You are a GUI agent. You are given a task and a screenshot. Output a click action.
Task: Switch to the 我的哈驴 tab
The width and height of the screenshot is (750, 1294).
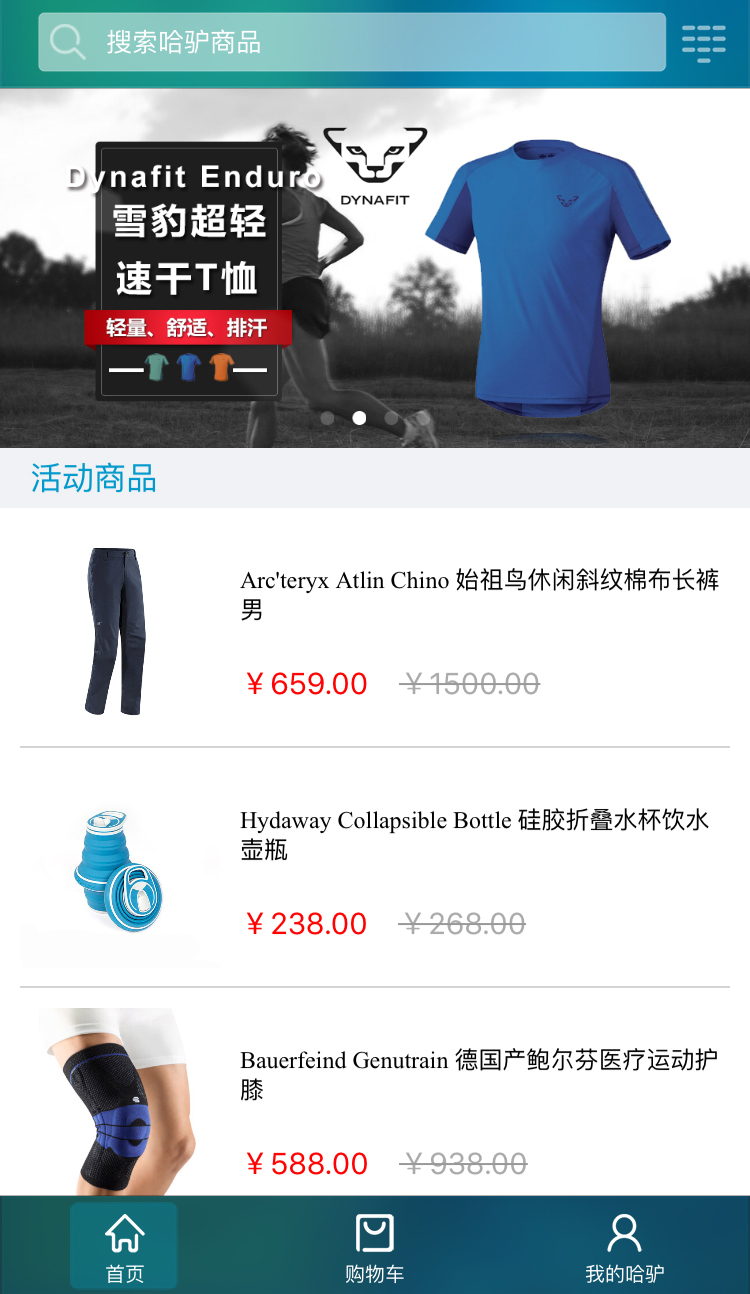point(626,1247)
